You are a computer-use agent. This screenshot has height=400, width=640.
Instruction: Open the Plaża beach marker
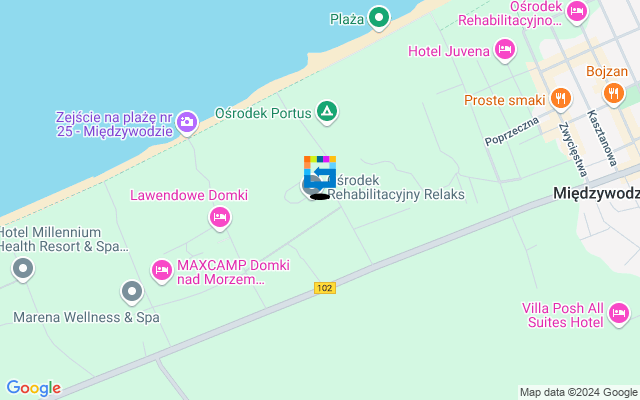[x=379, y=17]
